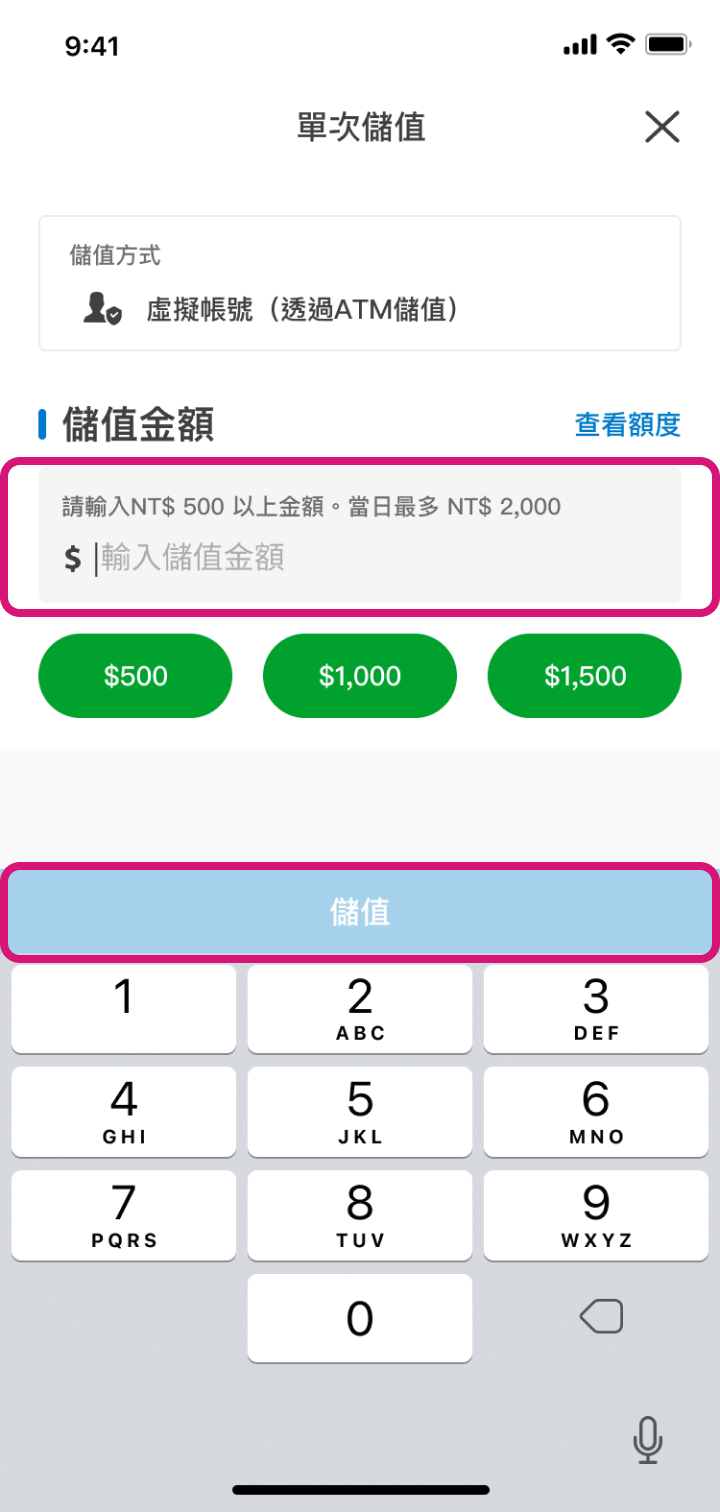
Task: Pick the $1,500 quick amount
Action: coord(584,676)
